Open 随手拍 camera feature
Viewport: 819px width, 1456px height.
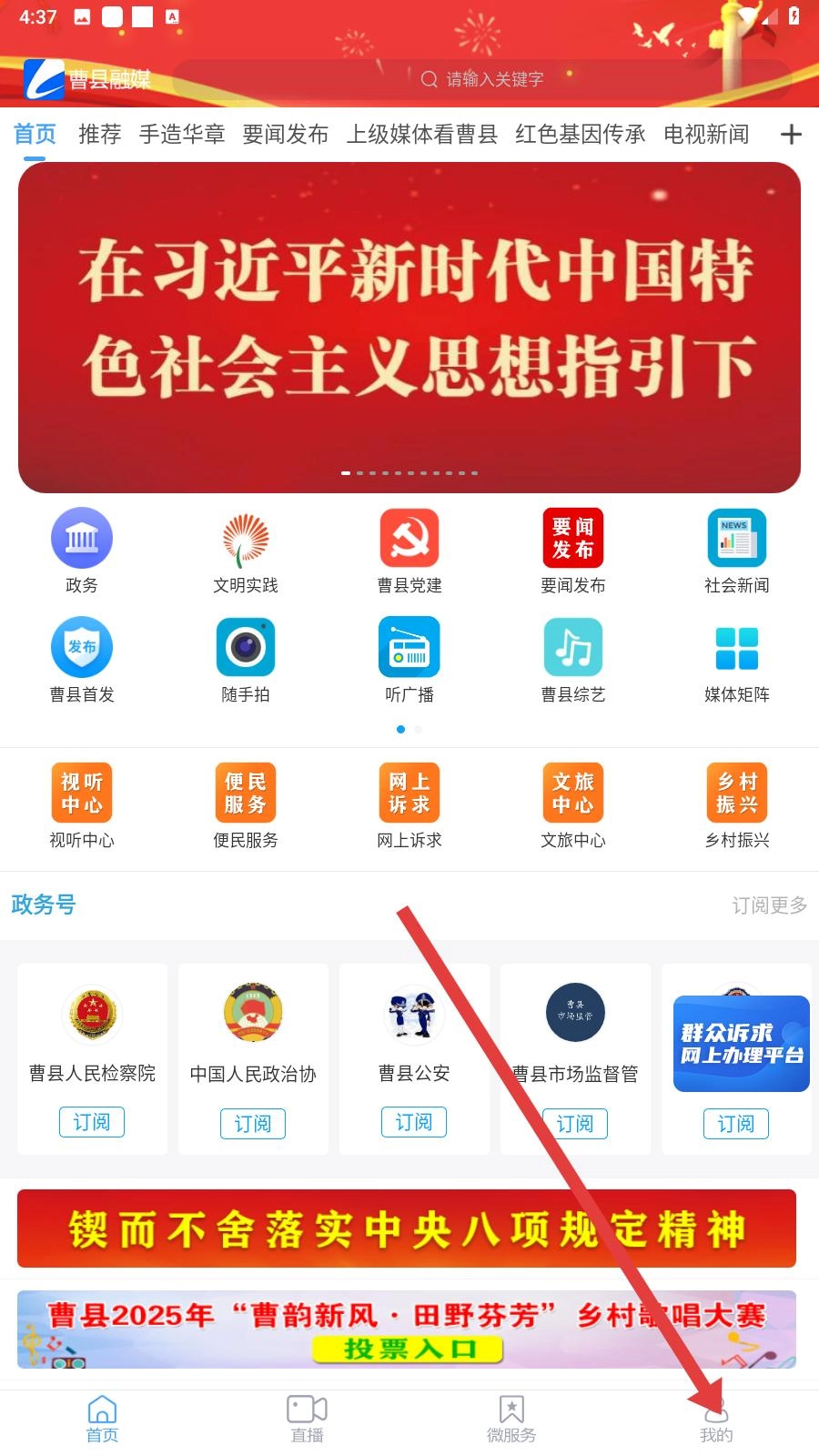pos(246,659)
